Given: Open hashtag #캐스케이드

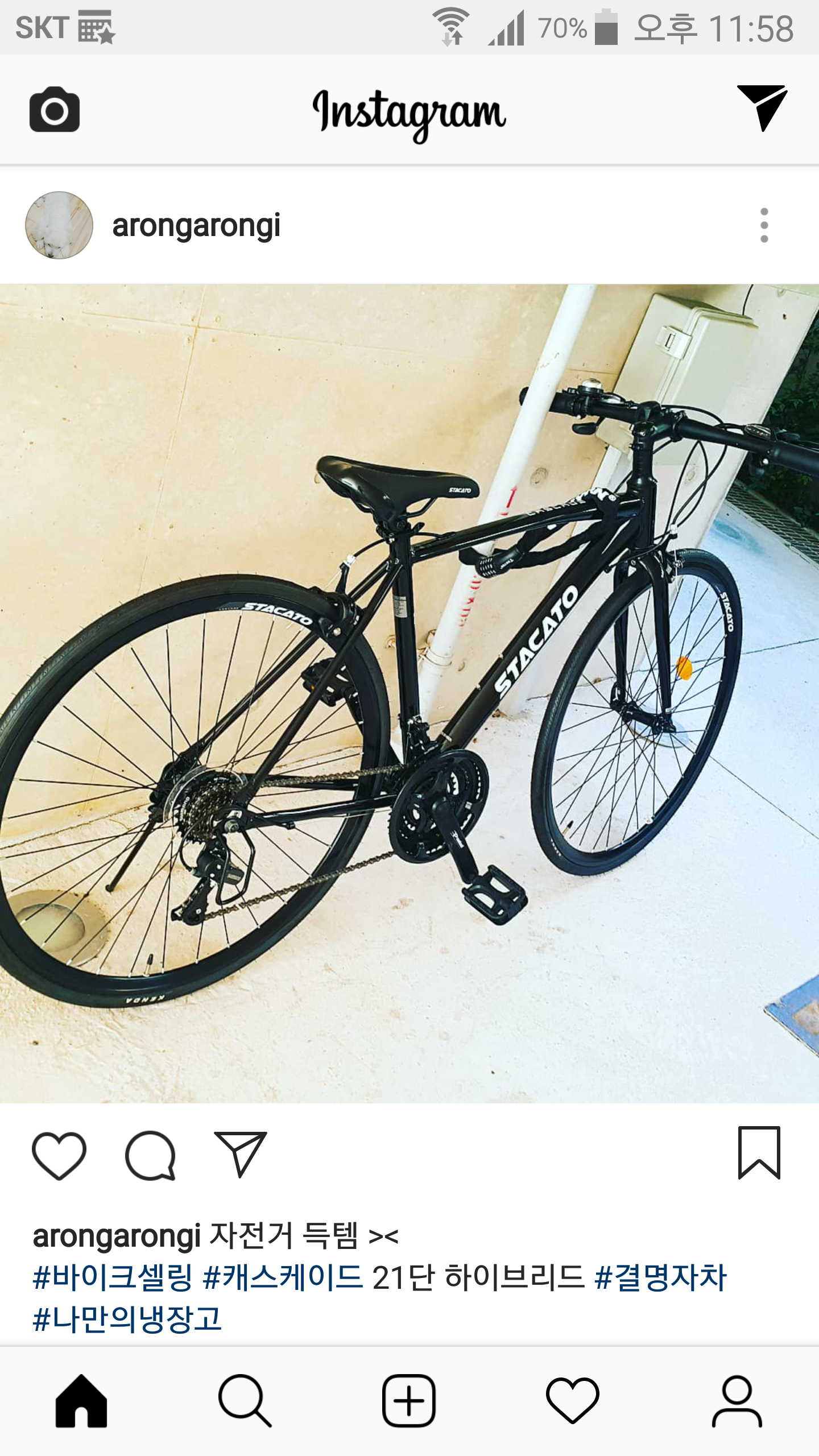Looking at the screenshot, I should click(283, 1277).
